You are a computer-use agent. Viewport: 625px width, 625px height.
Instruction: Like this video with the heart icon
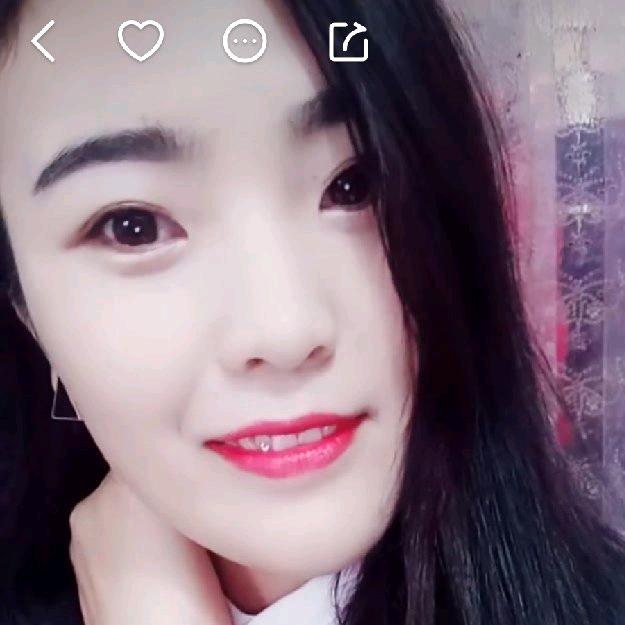tap(141, 41)
